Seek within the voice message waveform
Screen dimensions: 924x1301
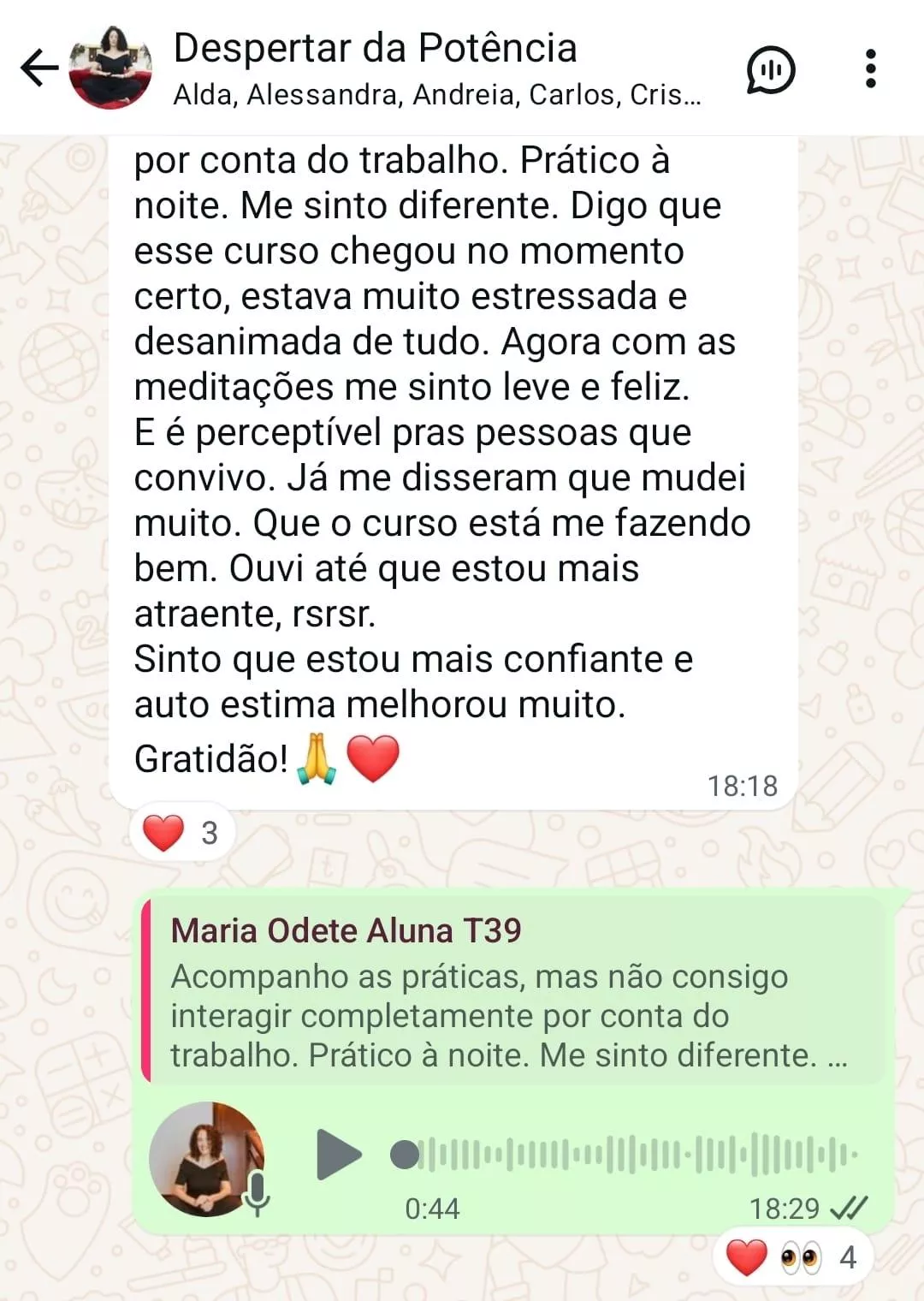click(633, 1155)
